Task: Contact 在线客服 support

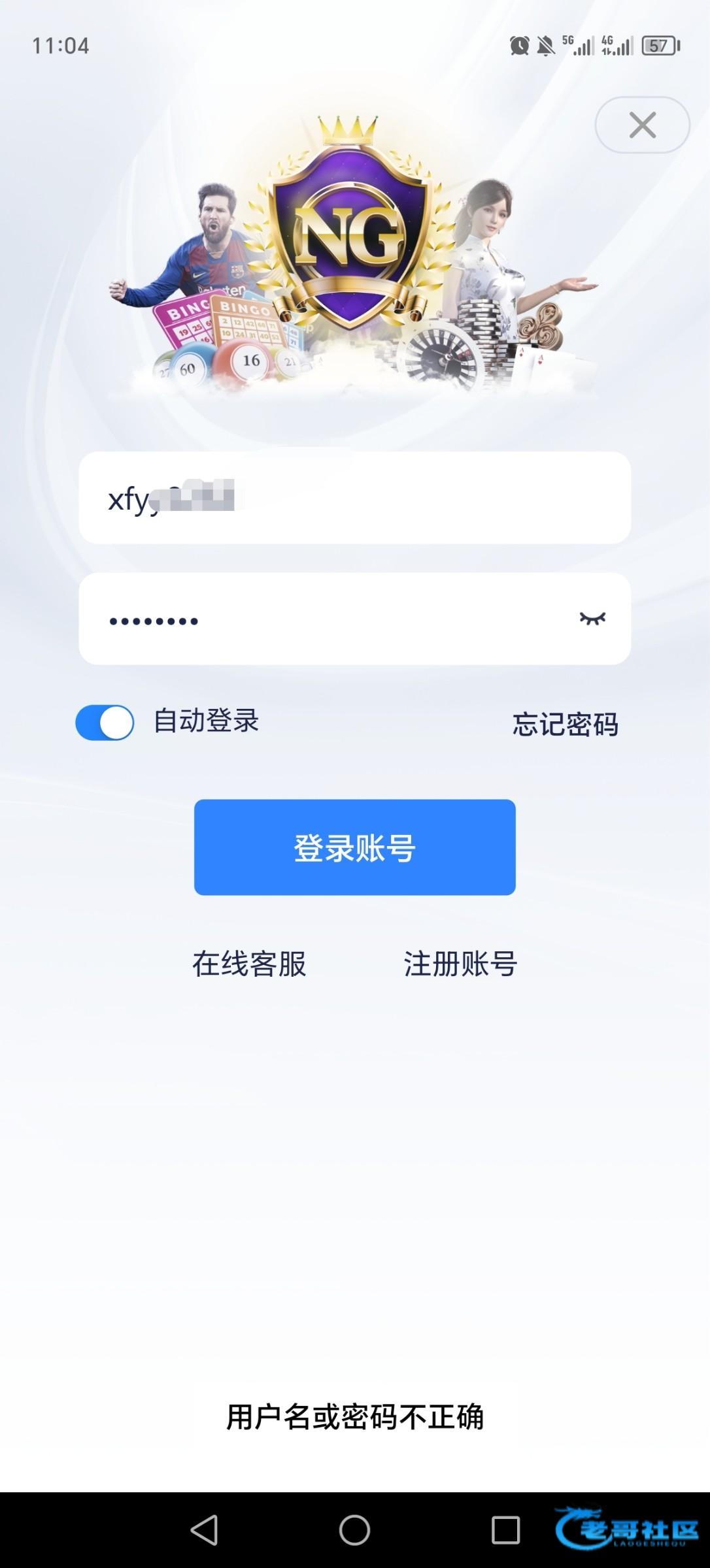Action: coord(249,964)
